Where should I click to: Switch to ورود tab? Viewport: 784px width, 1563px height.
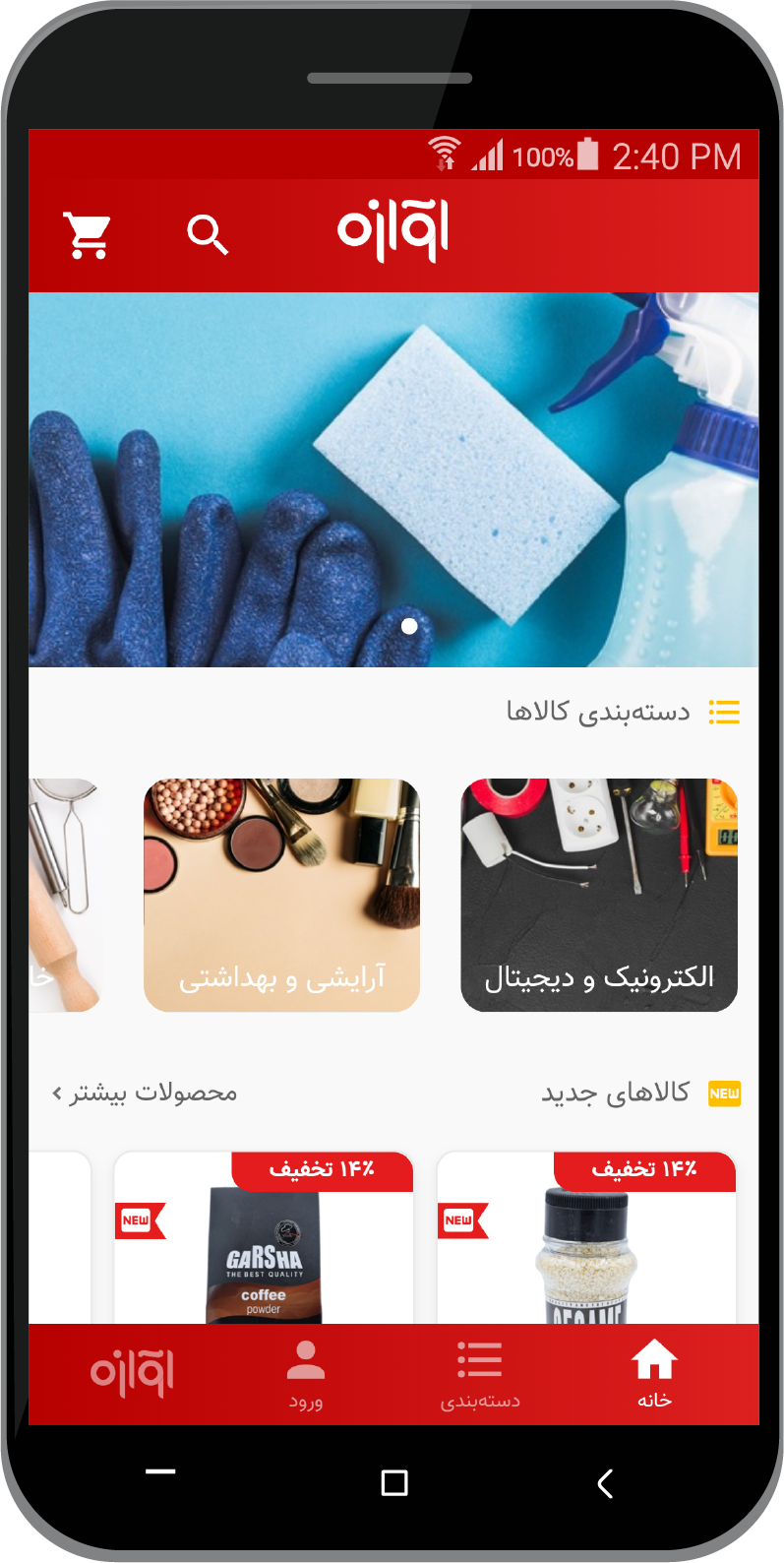[x=306, y=1373]
